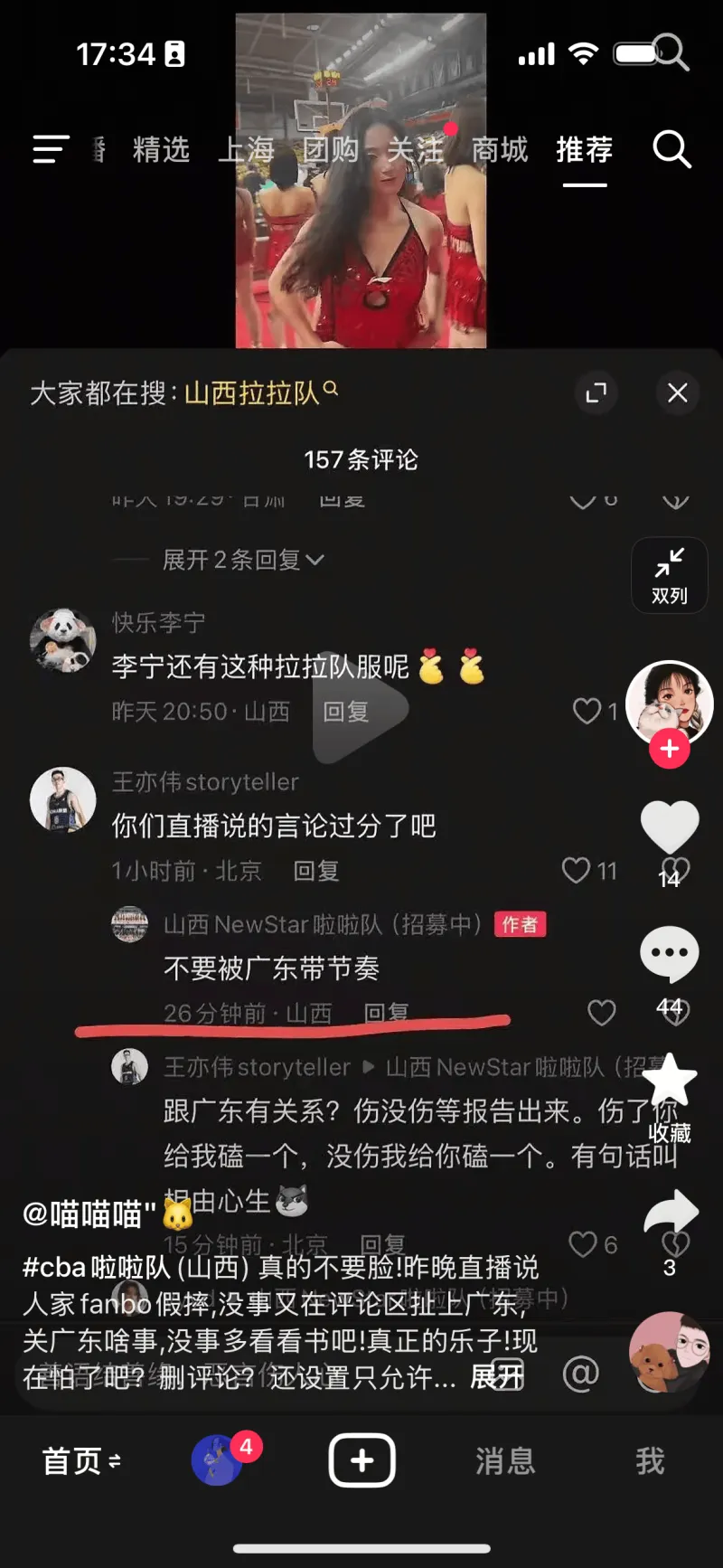Share the video via arrow icon
The image size is (723, 1568).
click(x=670, y=1214)
